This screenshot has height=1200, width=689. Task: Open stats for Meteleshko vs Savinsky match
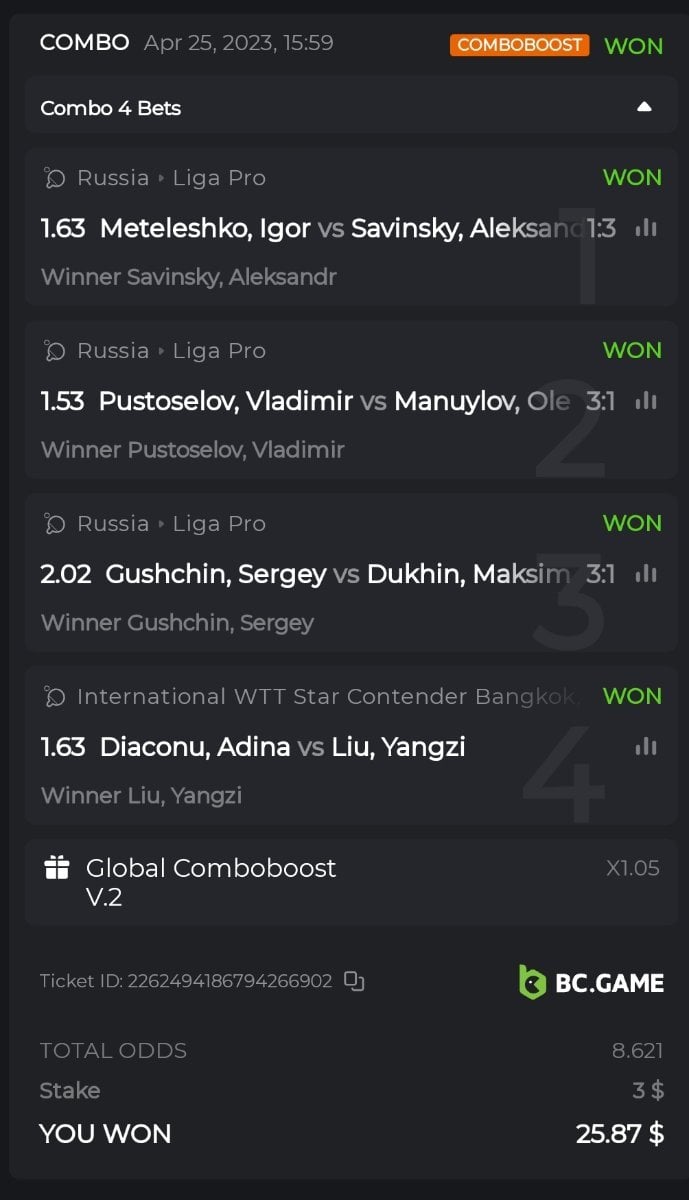(x=647, y=228)
